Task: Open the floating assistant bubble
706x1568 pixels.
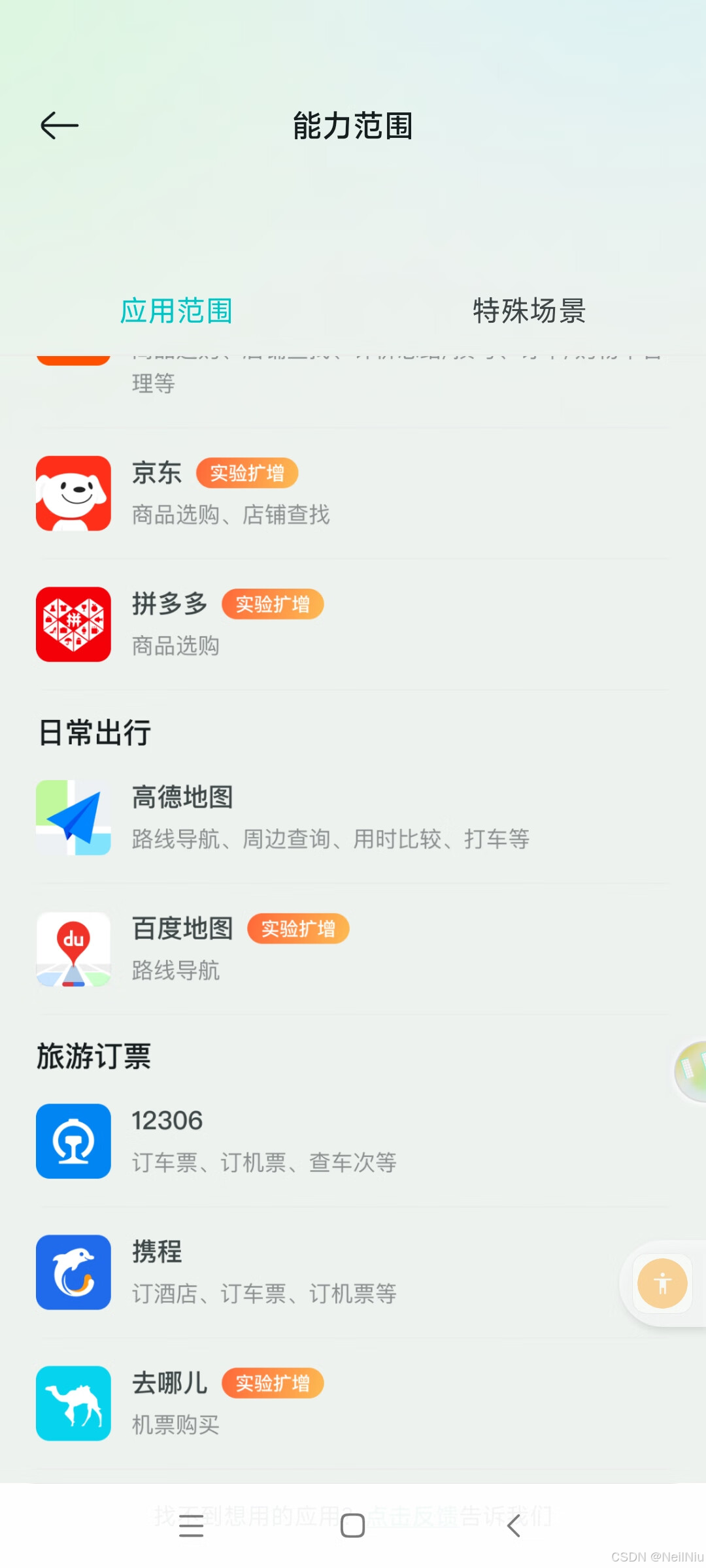Action: (692, 1071)
